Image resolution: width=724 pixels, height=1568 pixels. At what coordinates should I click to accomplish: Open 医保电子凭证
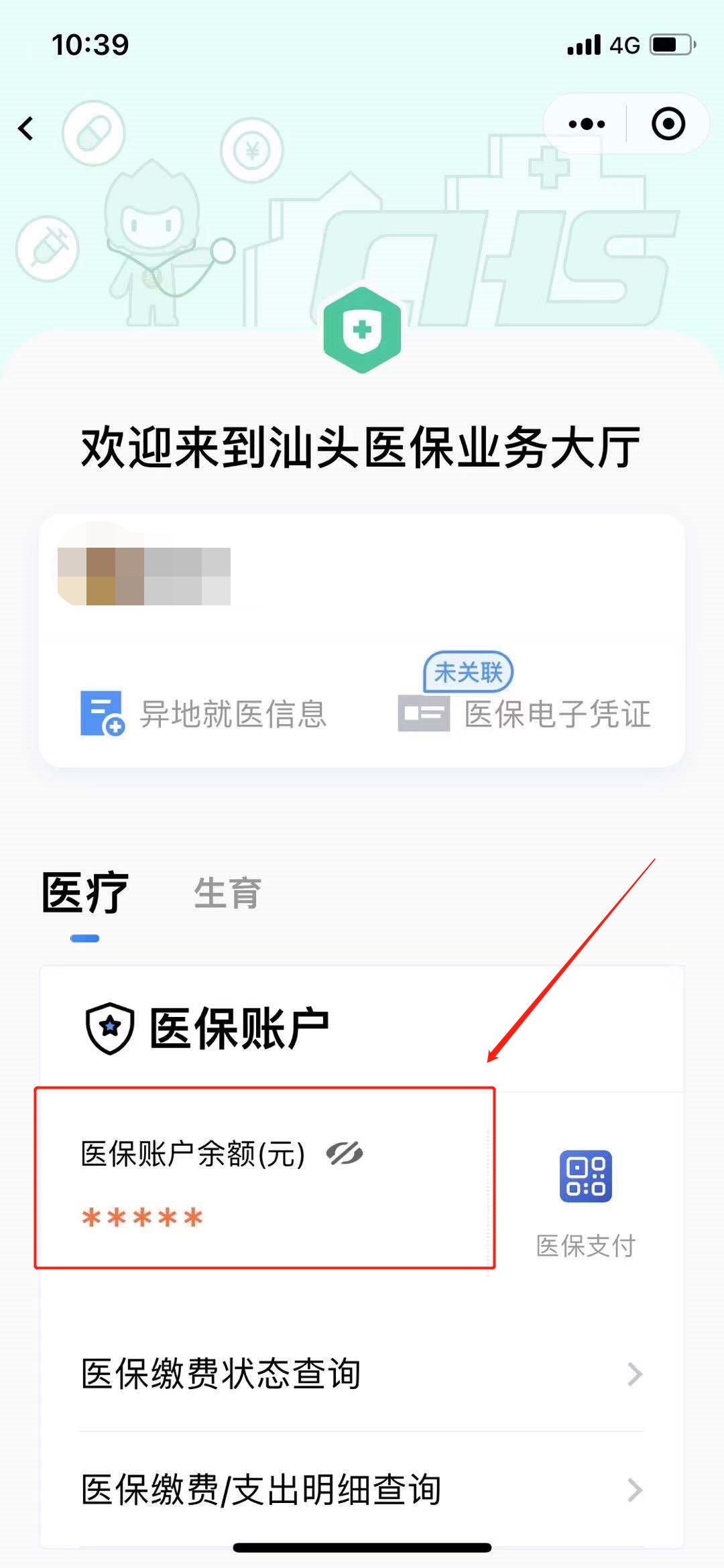(525, 714)
